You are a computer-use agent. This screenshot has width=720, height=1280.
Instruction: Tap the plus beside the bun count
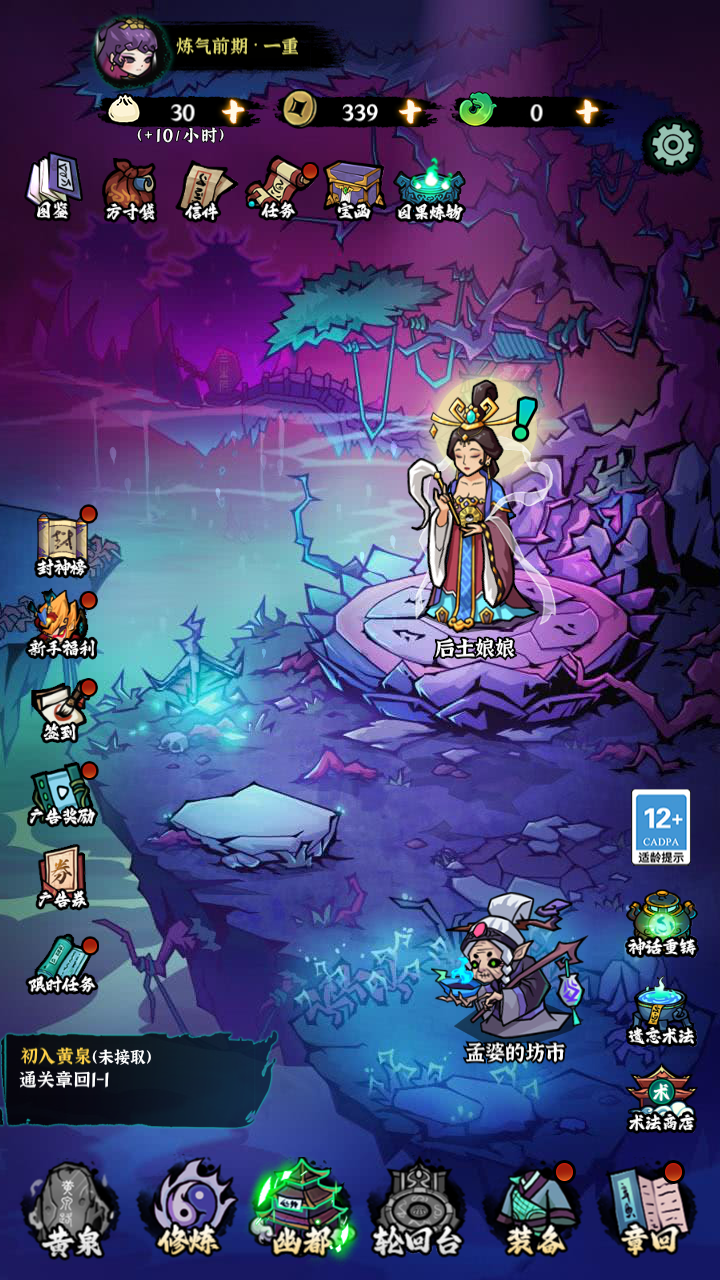pyautogui.click(x=233, y=111)
